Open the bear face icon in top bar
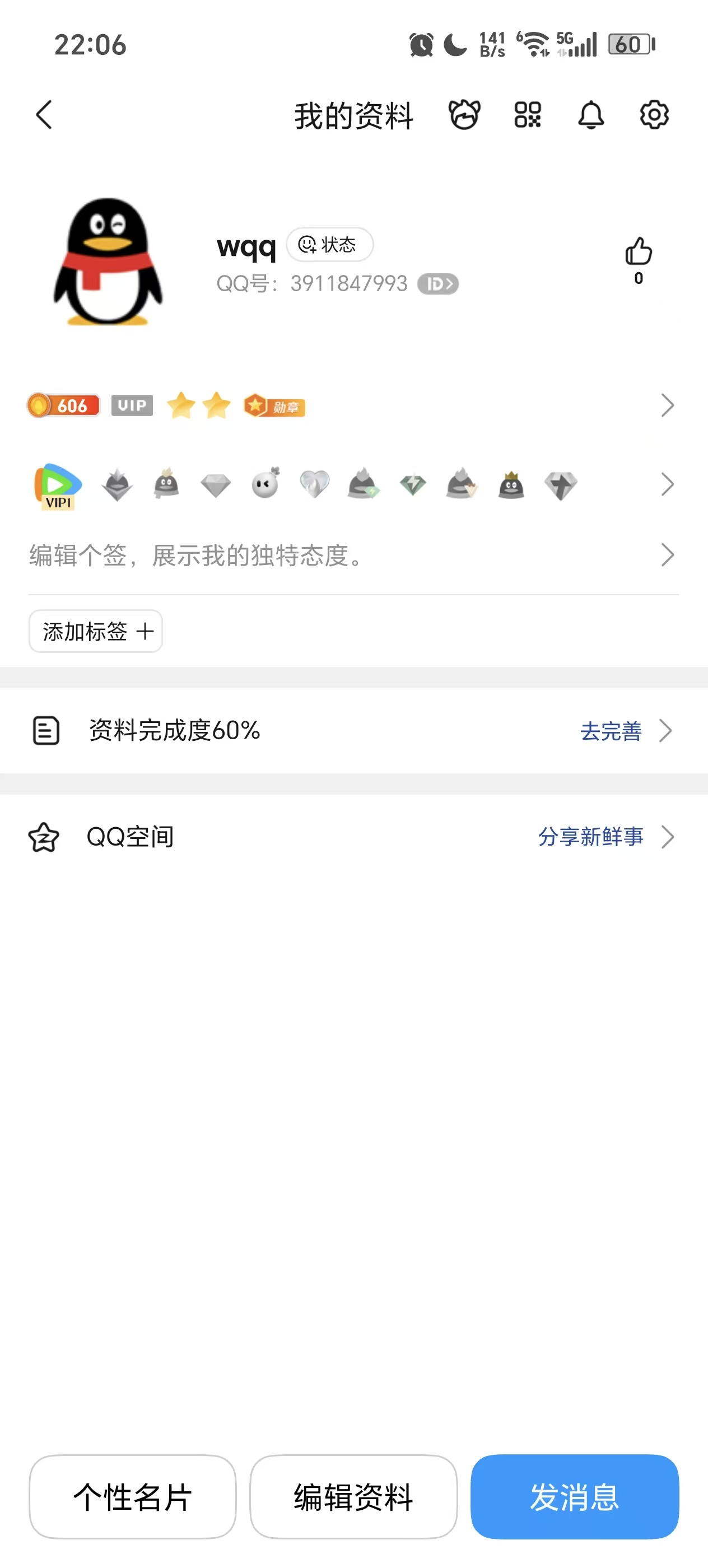The image size is (708, 1568). click(x=464, y=114)
